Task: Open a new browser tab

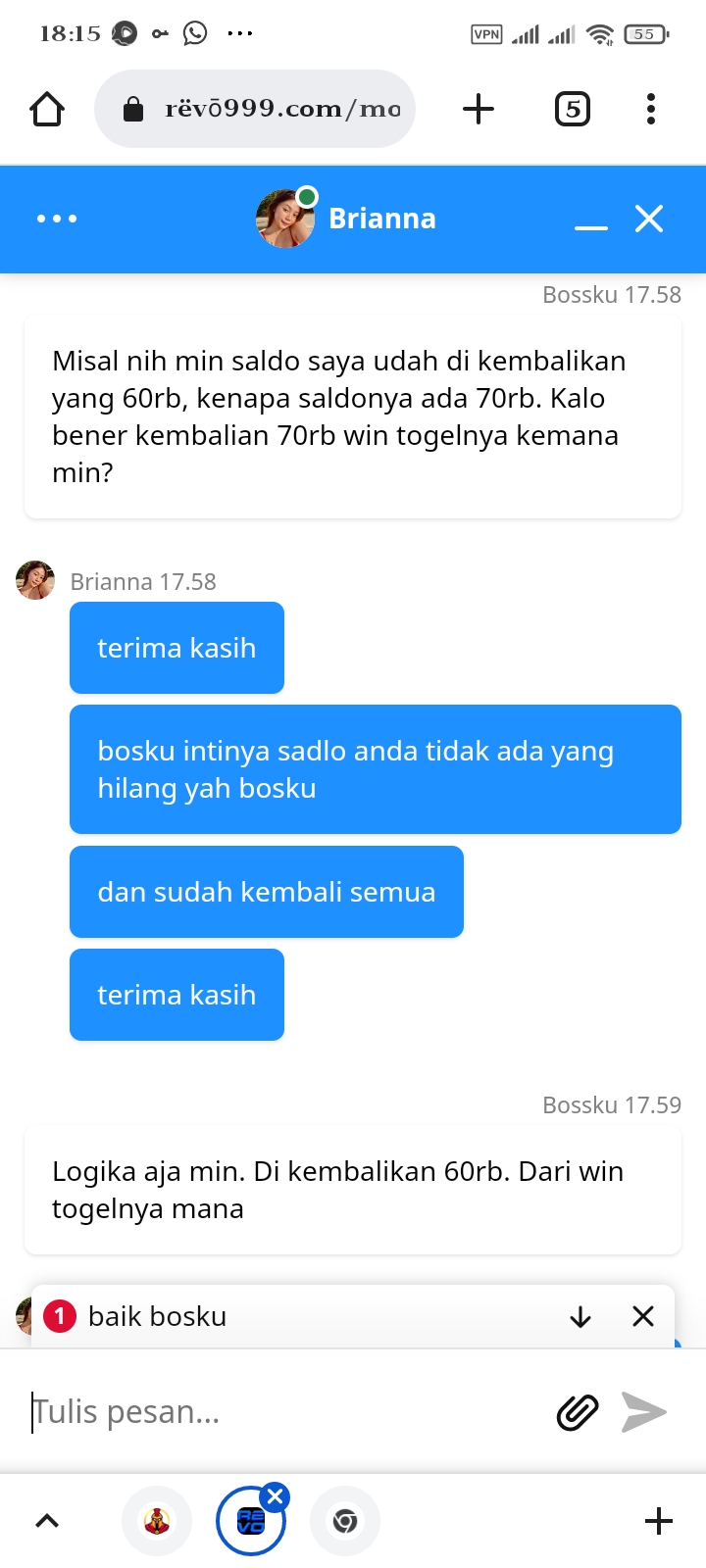Action: (478, 109)
